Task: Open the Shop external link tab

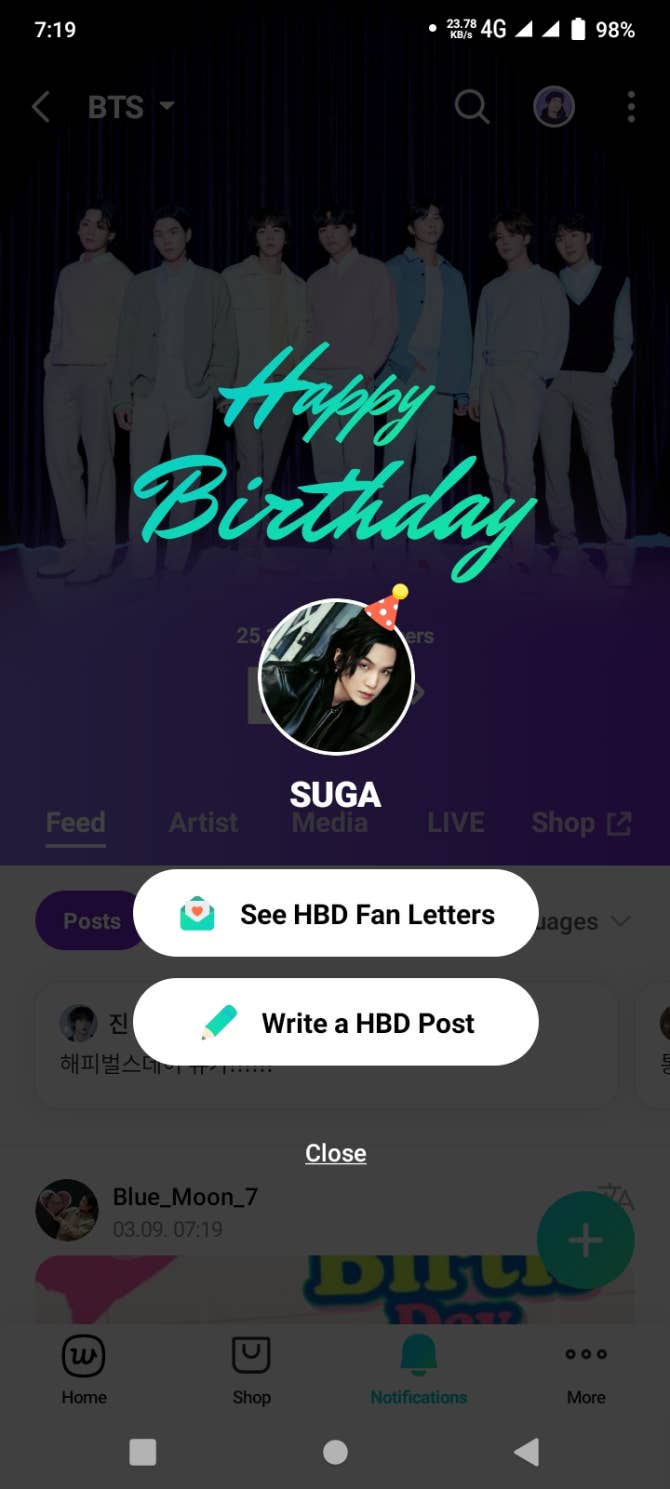Action: [x=581, y=823]
